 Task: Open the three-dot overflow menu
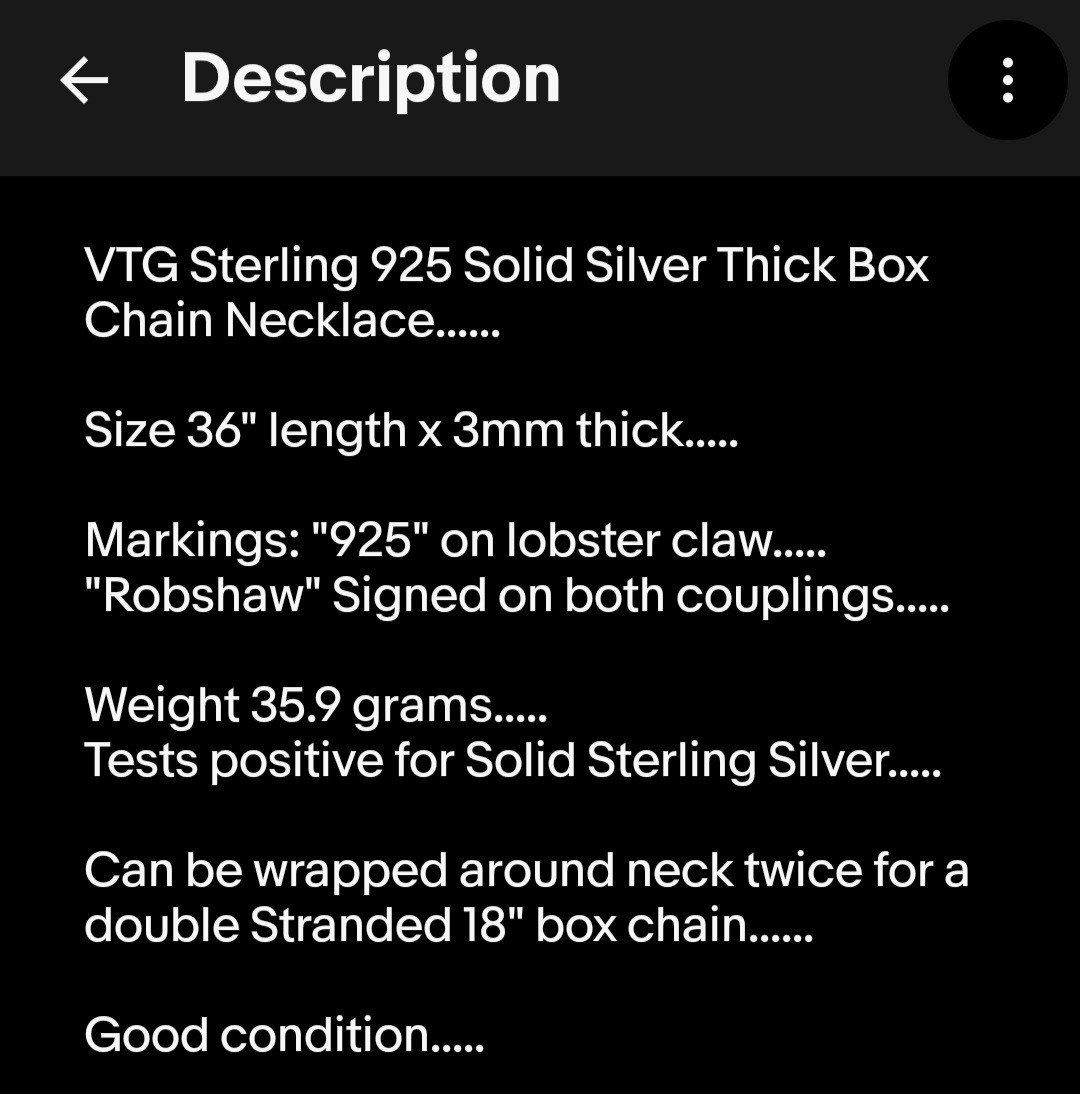point(1007,80)
